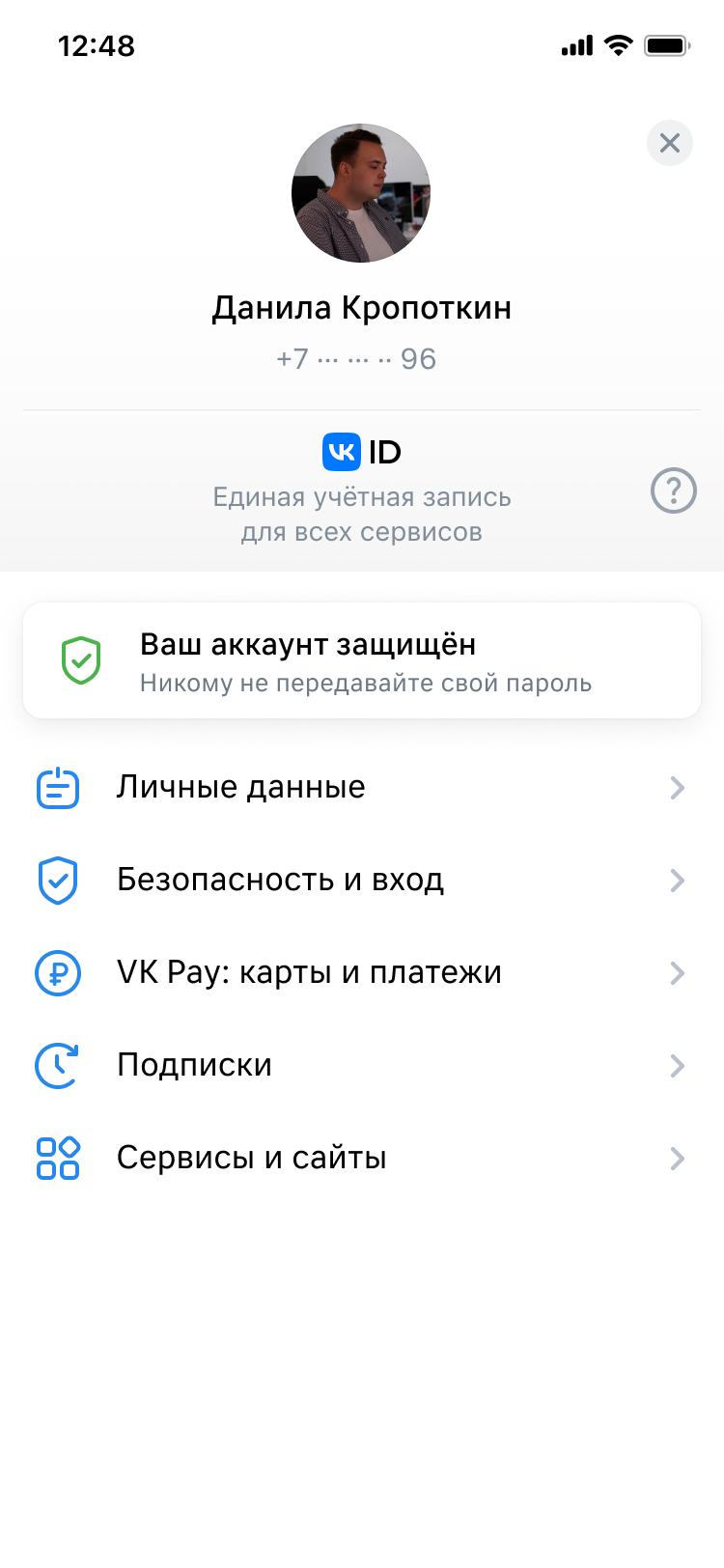Open the «Ваш аккаунт защищён» security card
This screenshot has width=724, height=1568.
(361, 661)
